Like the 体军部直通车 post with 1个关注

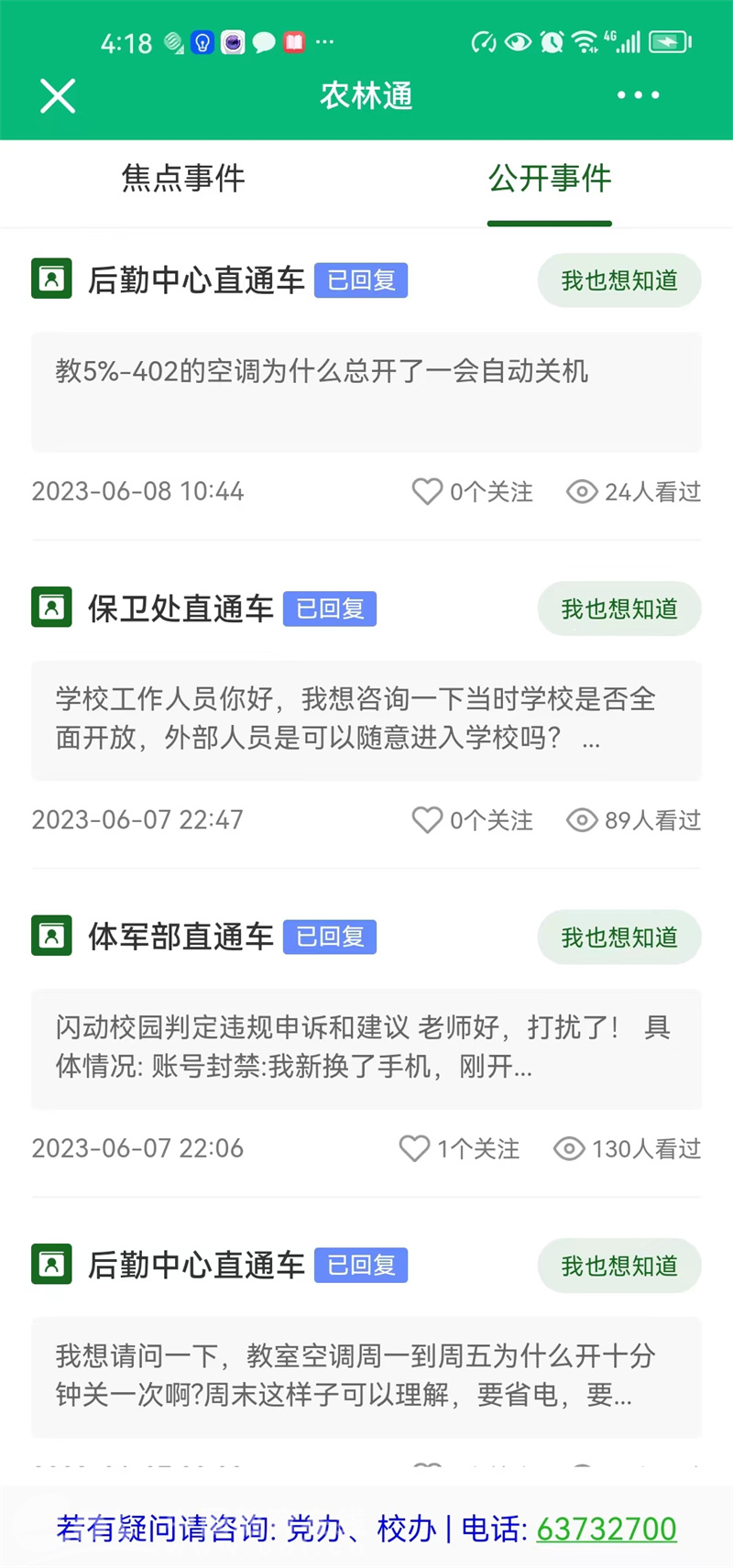[414, 1148]
